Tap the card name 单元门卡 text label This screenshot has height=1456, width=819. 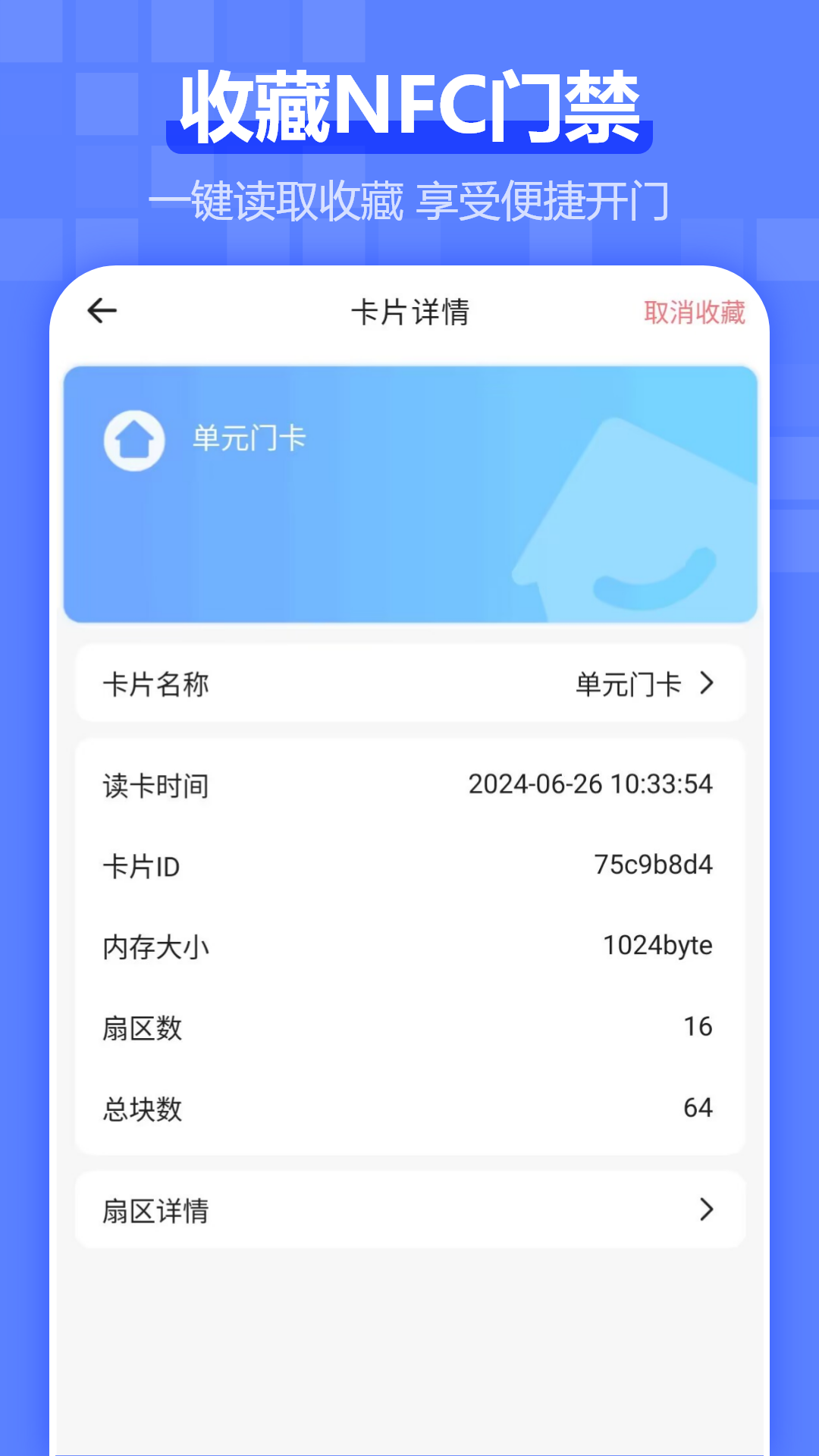(x=249, y=440)
